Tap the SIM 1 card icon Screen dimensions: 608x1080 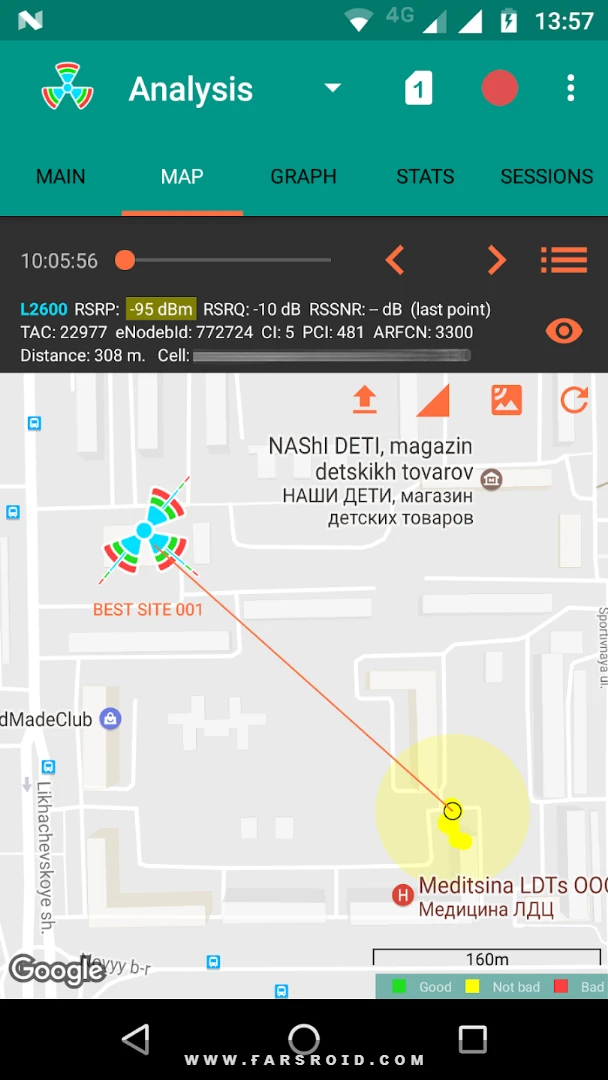click(x=419, y=88)
